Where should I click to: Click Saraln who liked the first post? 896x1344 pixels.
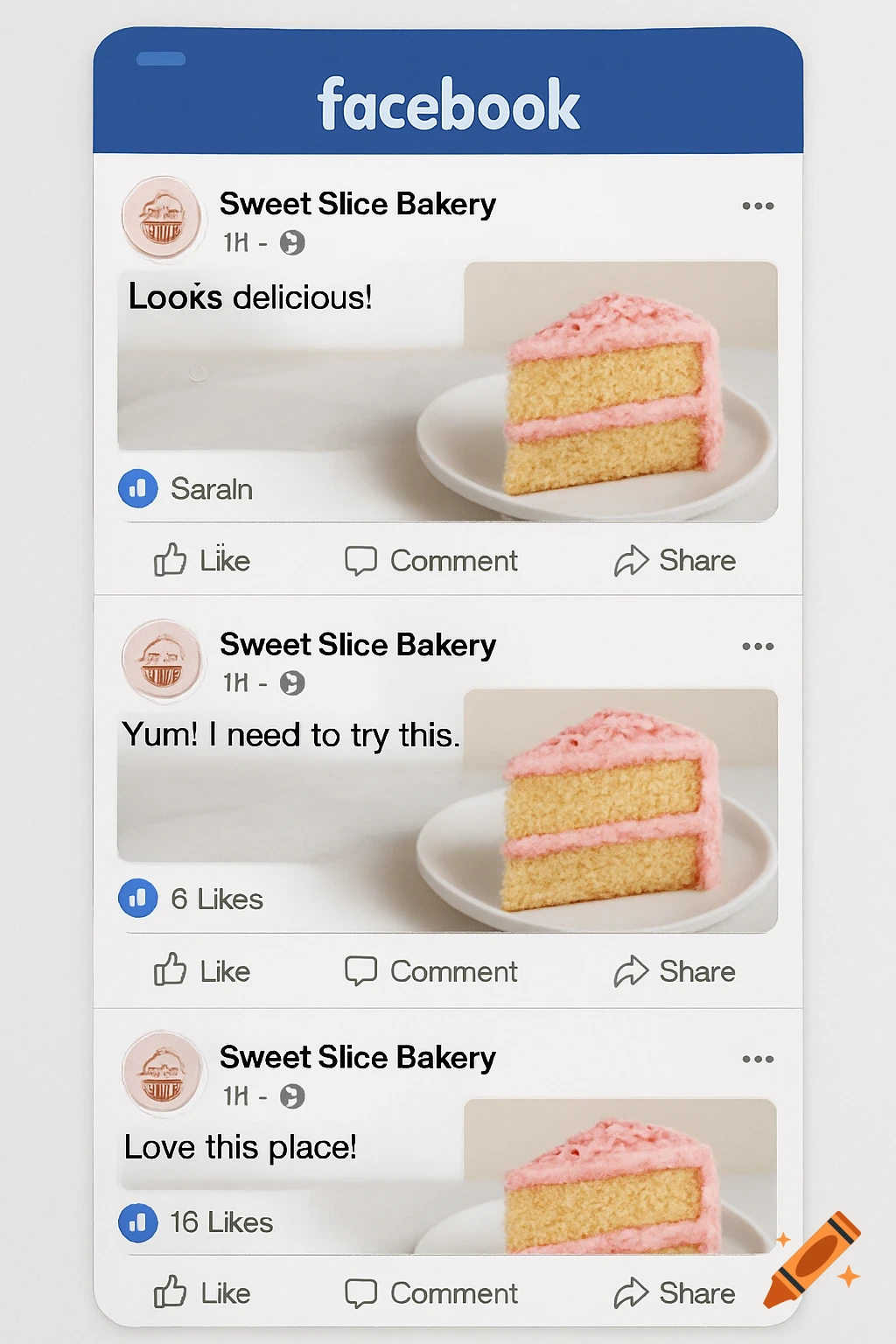(x=210, y=488)
